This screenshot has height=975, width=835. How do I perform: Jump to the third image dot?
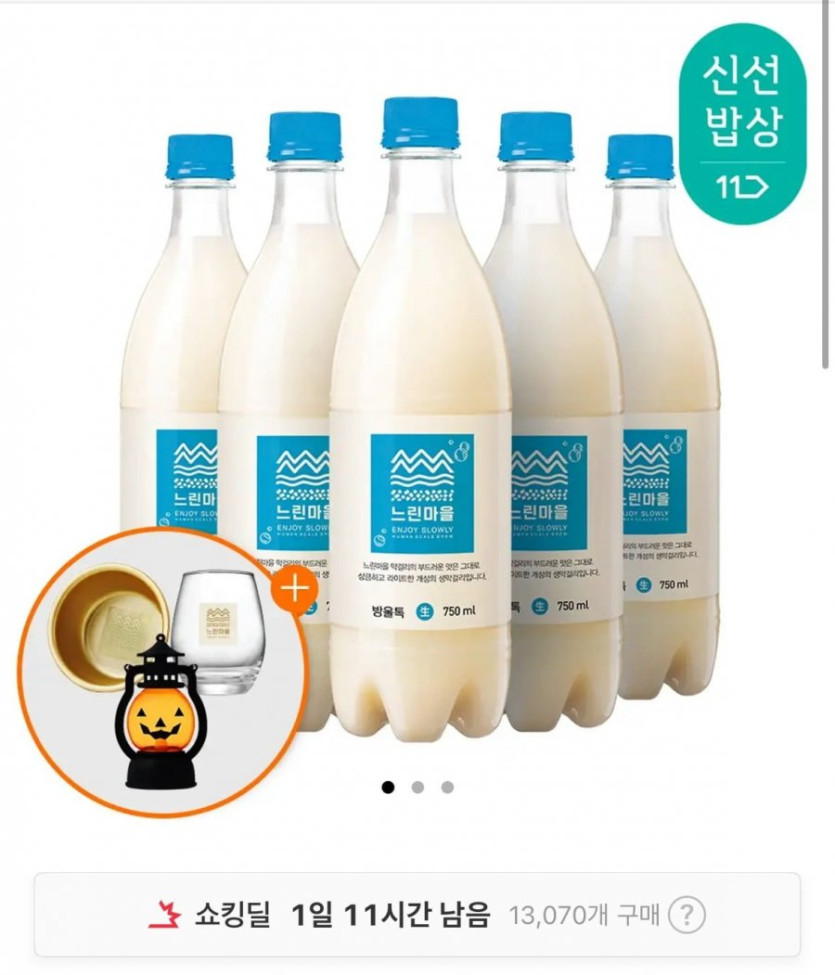tap(447, 787)
